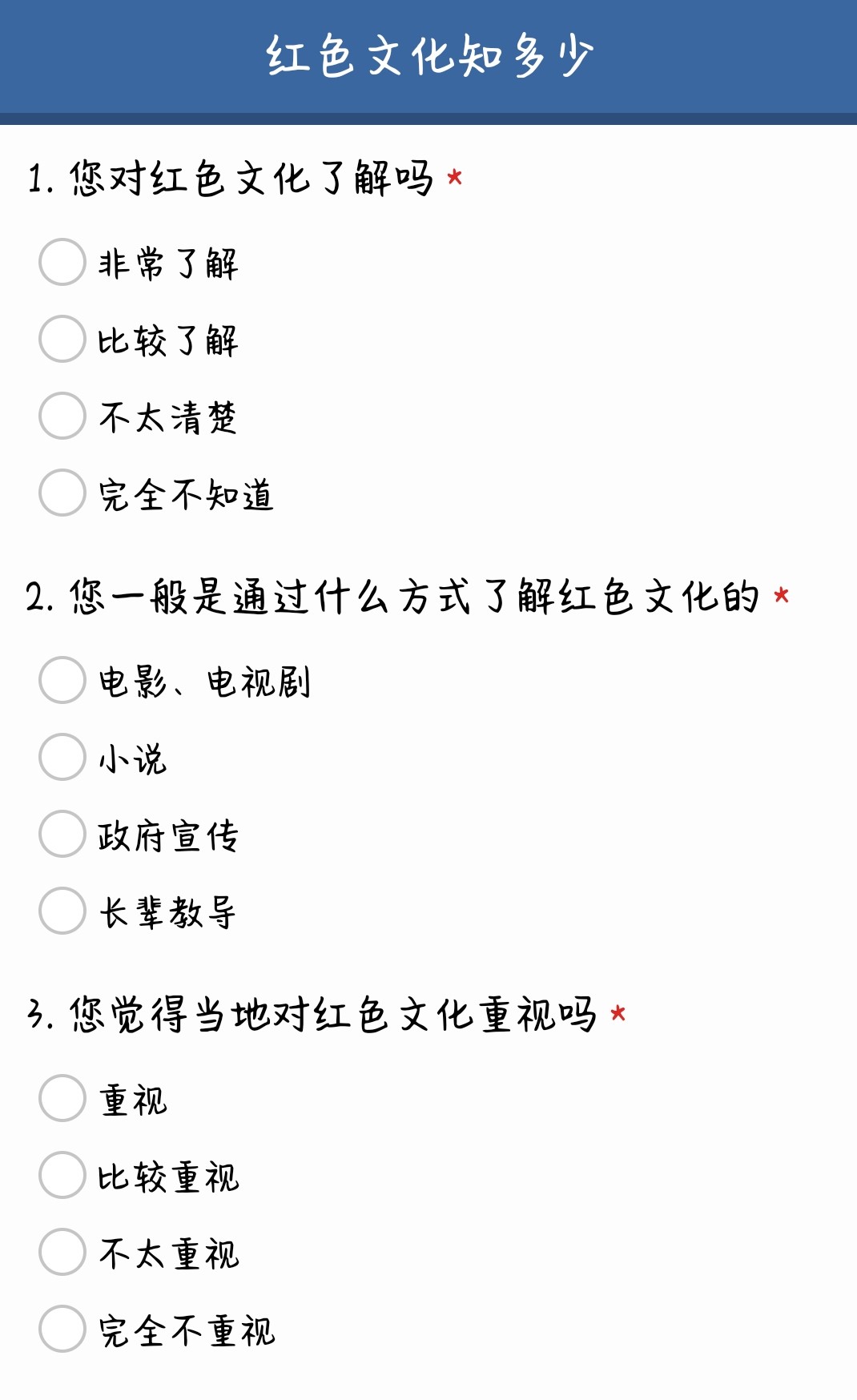Pick 不太清楚 as your answer
The height and width of the screenshot is (1400, 857).
click(x=62, y=416)
